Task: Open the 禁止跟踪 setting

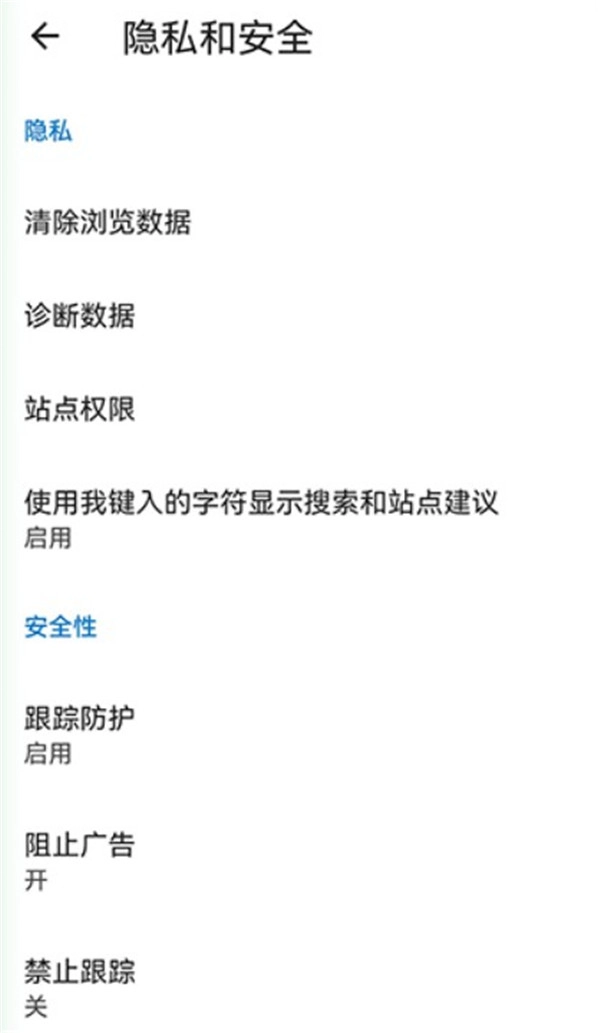Action: pyautogui.click(x=300, y=988)
